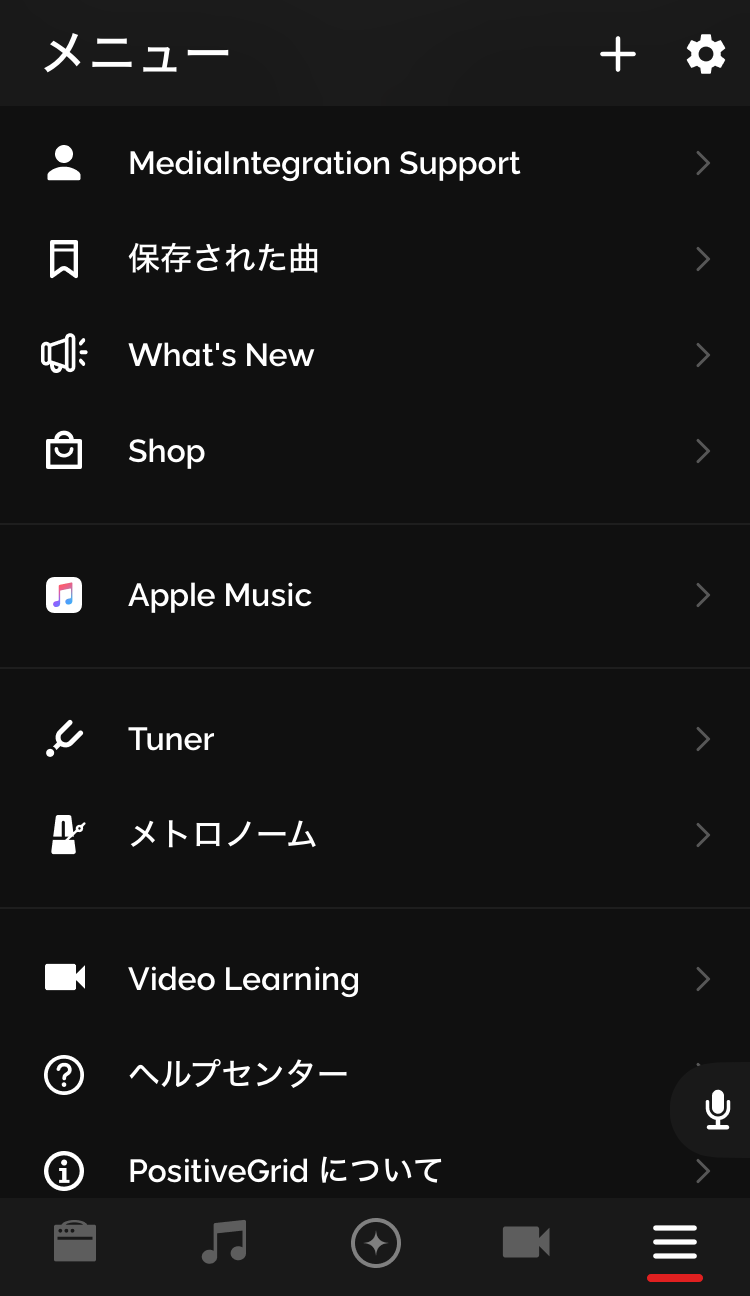Image resolution: width=750 pixels, height=1296 pixels.
Task: View What's New announcements
Action: pos(375,355)
